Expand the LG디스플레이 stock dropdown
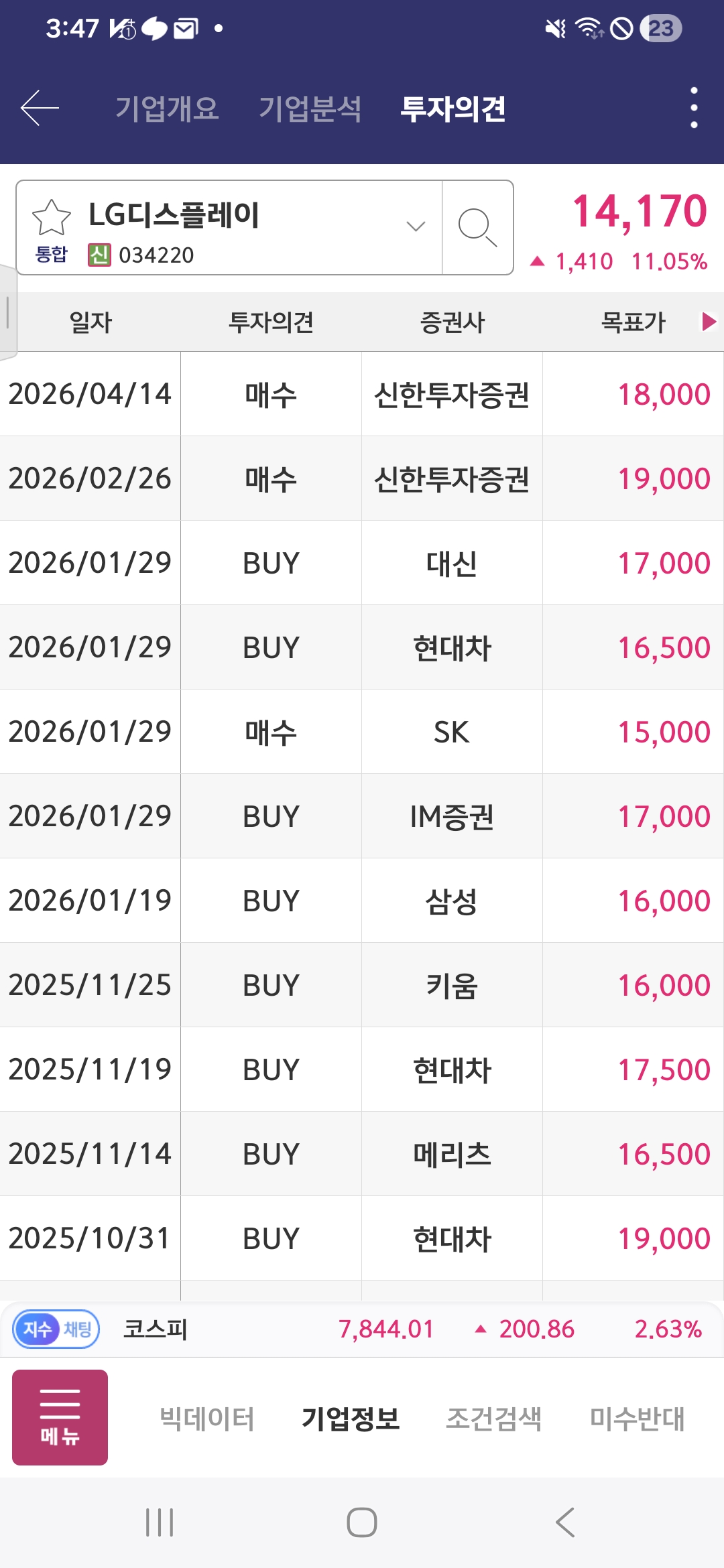Image resolution: width=724 pixels, height=1568 pixels. [416, 226]
